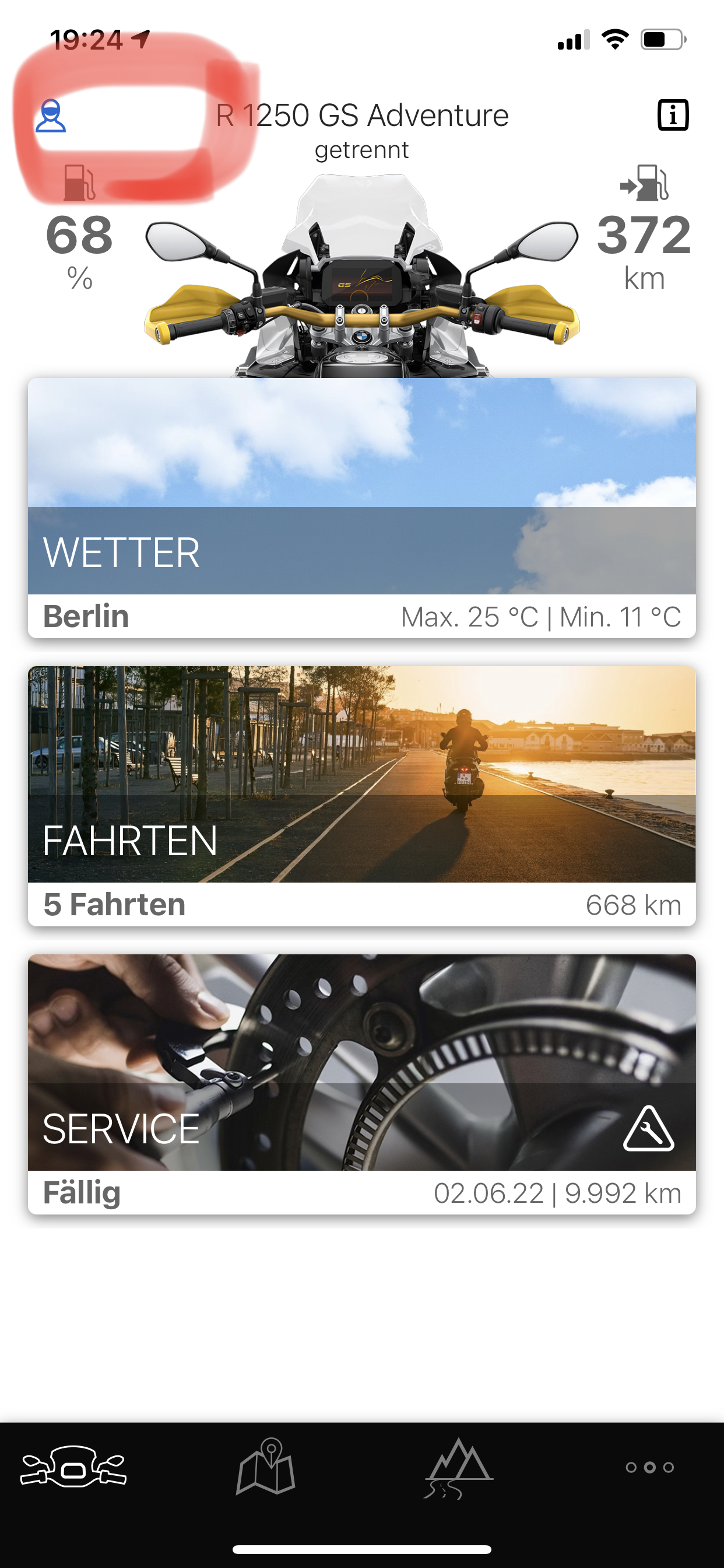Switch to the mountain routes tab
This screenshot has height=1568, width=724.
(459, 1467)
